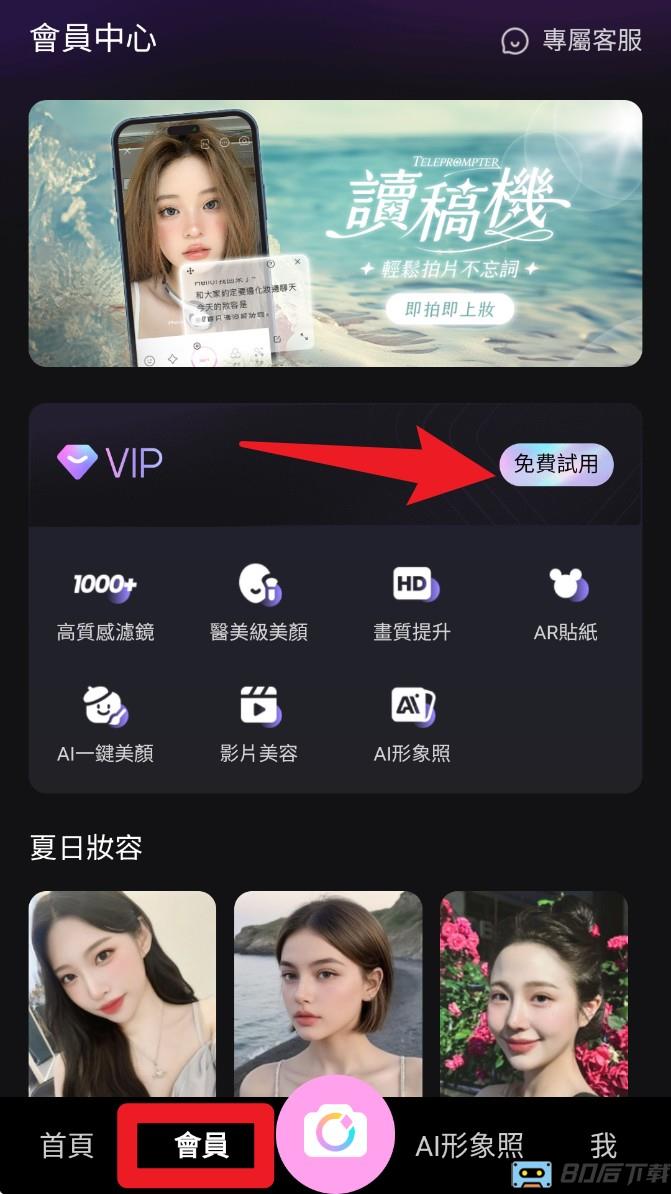The image size is (671, 1194).
Task: Go to the 我 profile tab
Action: 603,1146
